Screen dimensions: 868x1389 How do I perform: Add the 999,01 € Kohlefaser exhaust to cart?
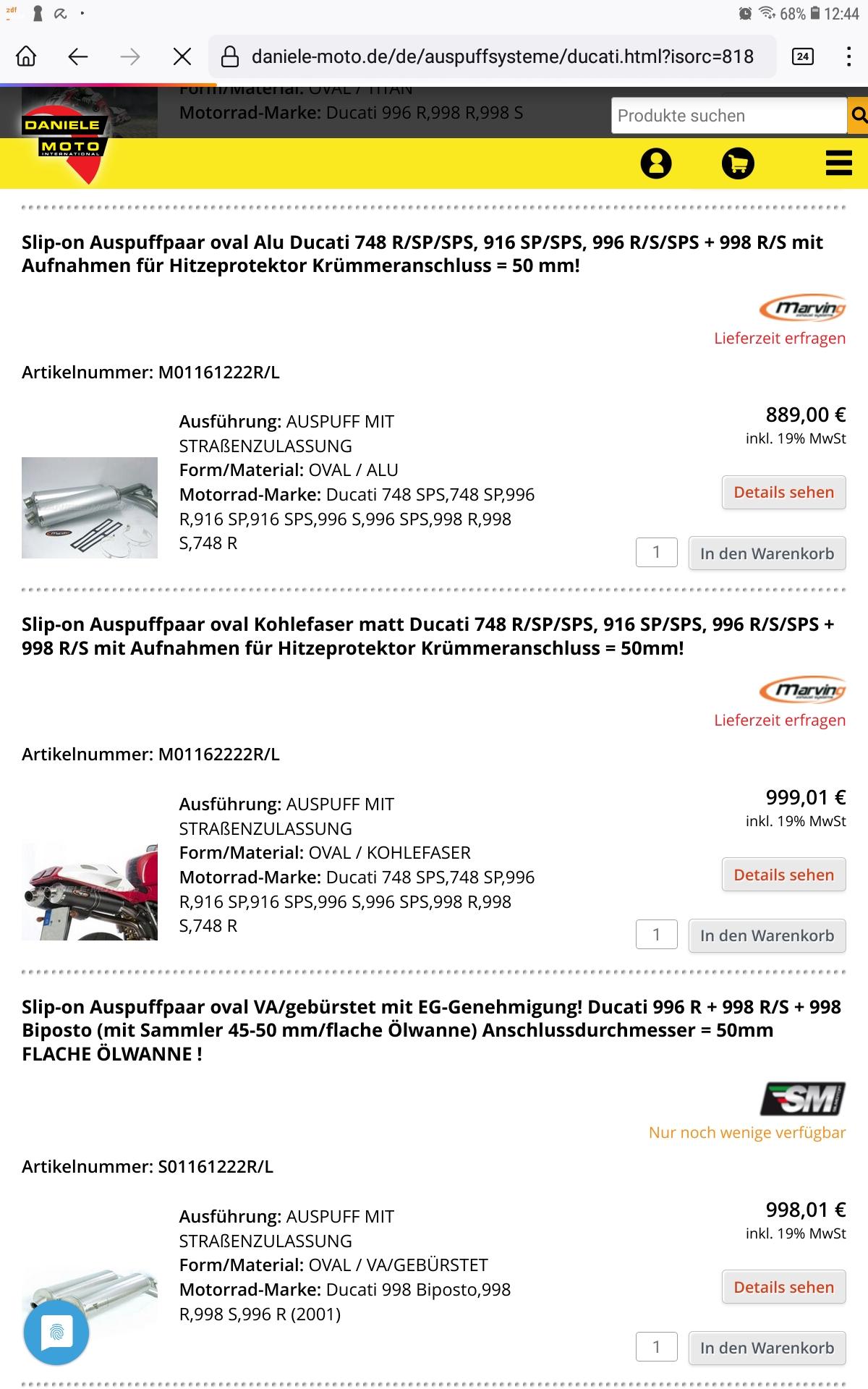click(x=767, y=936)
